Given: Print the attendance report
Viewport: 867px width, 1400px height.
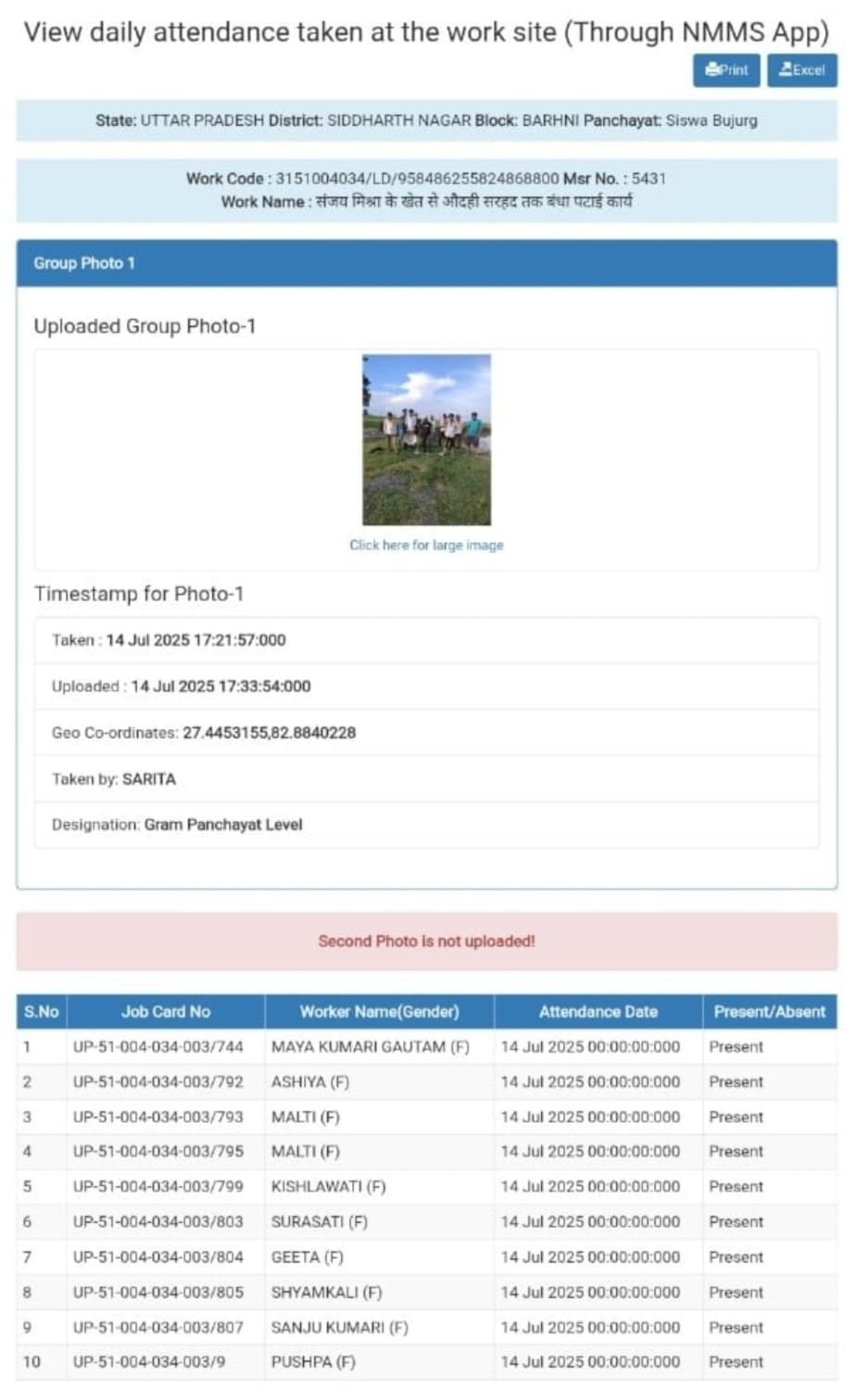Looking at the screenshot, I should [x=726, y=70].
